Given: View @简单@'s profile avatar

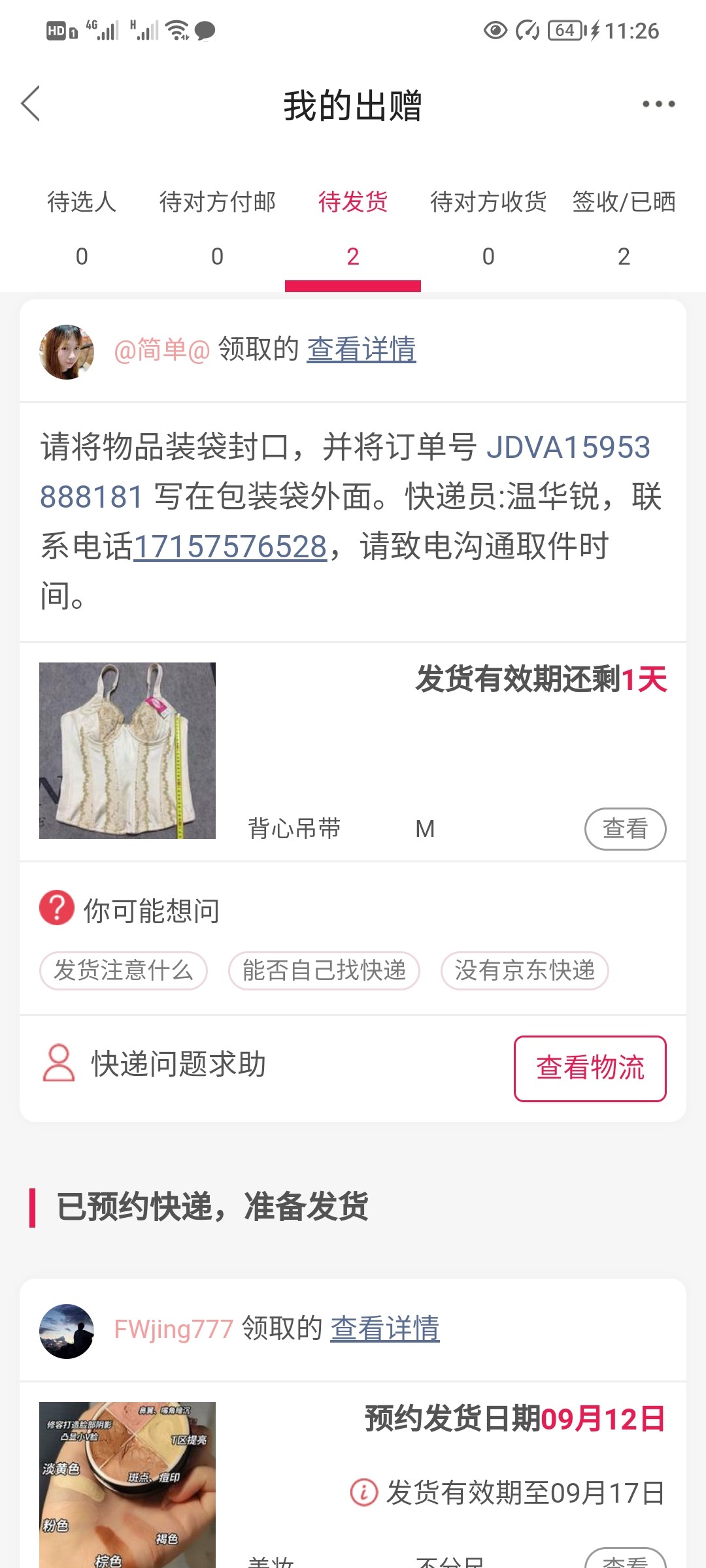Looking at the screenshot, I should pos(67,352).
